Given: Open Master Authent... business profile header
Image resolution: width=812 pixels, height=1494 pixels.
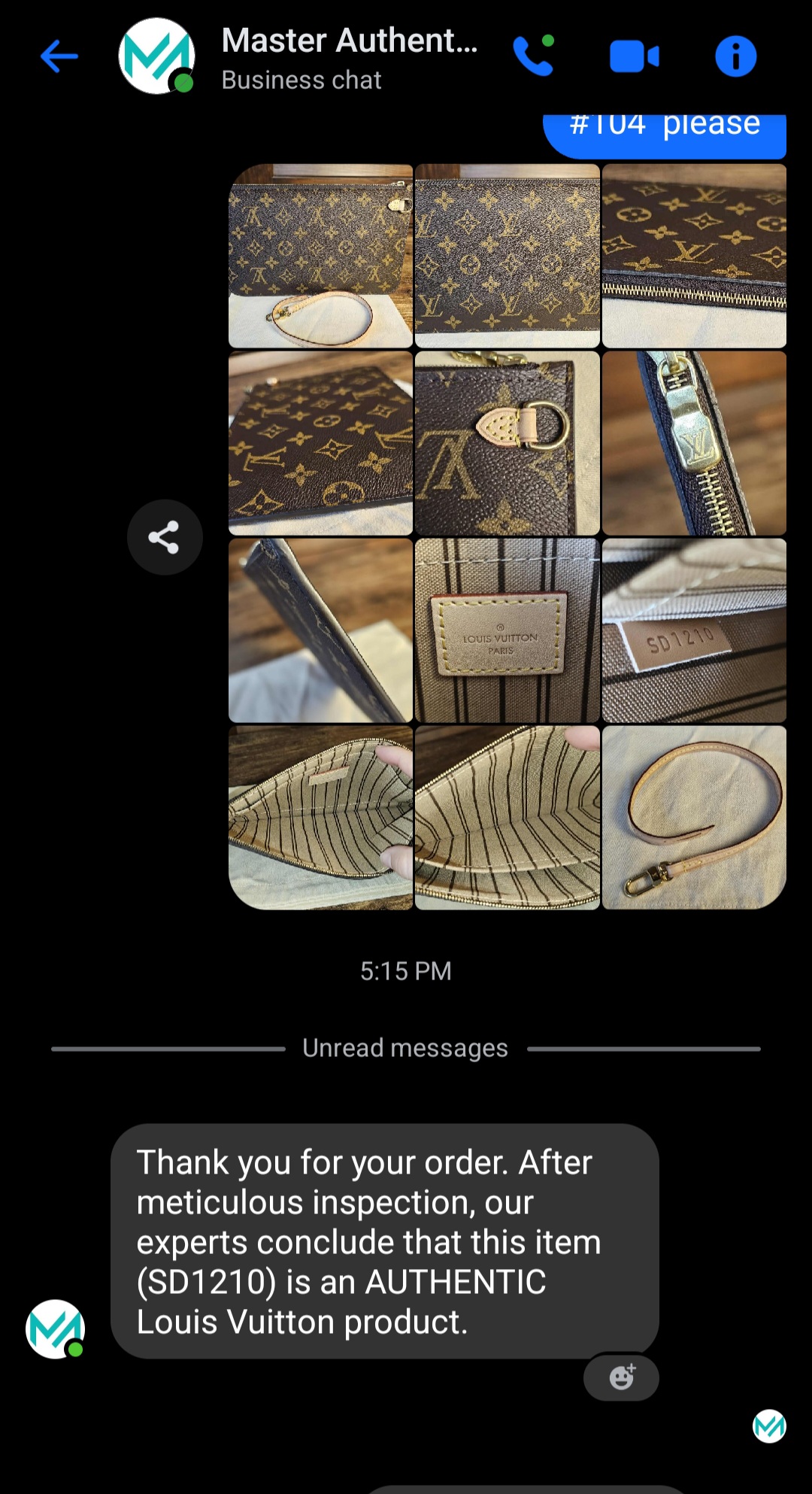Looking at the screenshot, I should pyautogui.click(x=348, y=57).
